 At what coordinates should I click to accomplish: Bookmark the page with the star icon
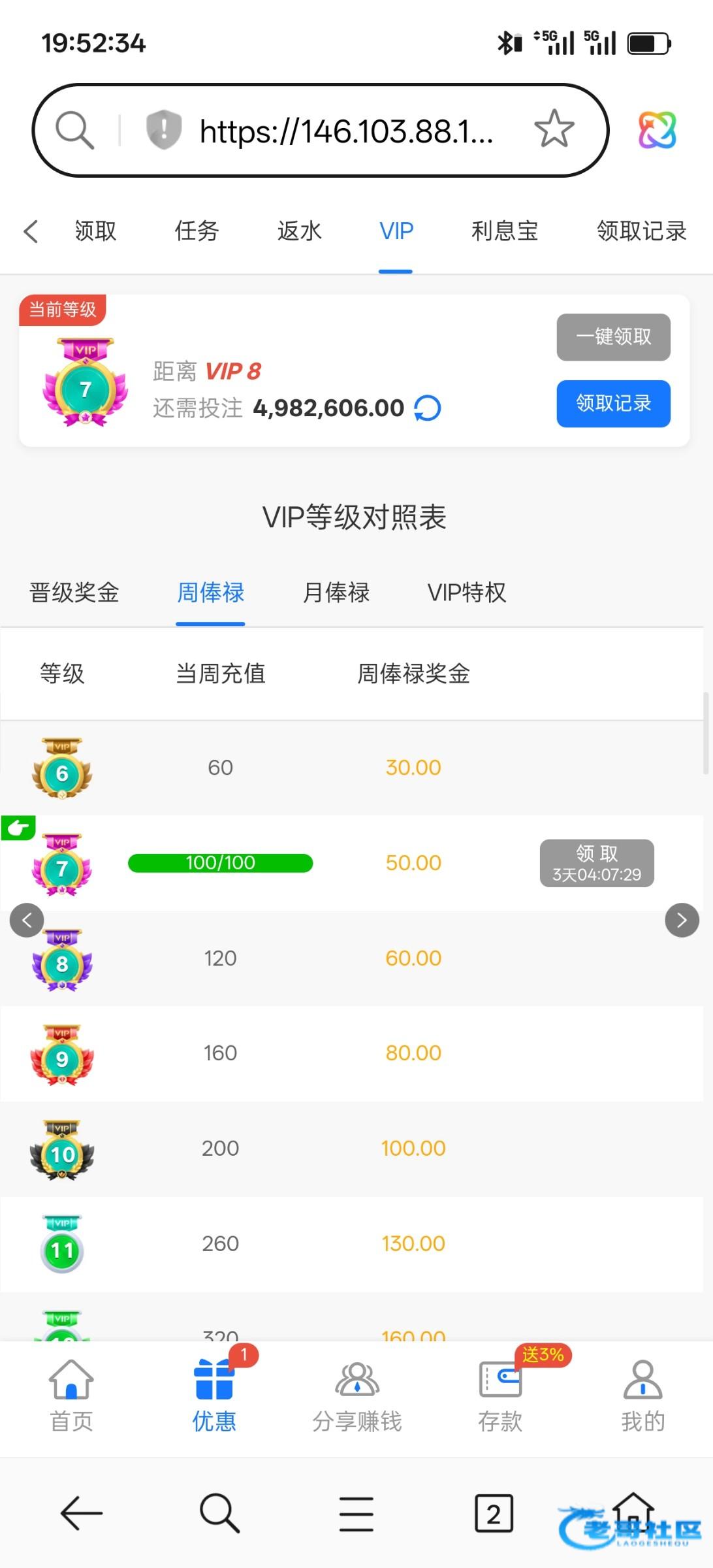[x=554, y=129]
